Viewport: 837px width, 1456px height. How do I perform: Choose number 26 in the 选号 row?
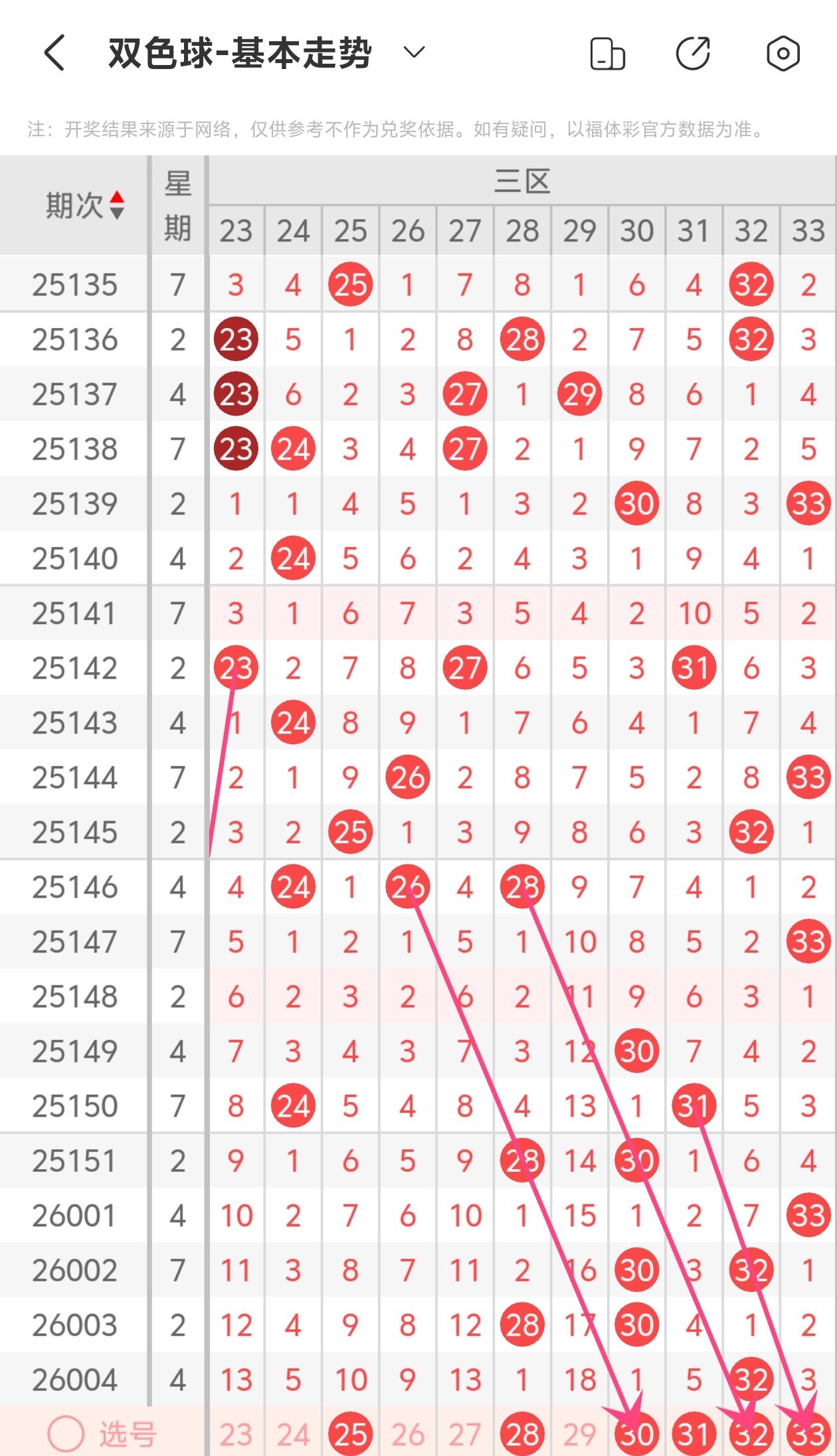408,1435
